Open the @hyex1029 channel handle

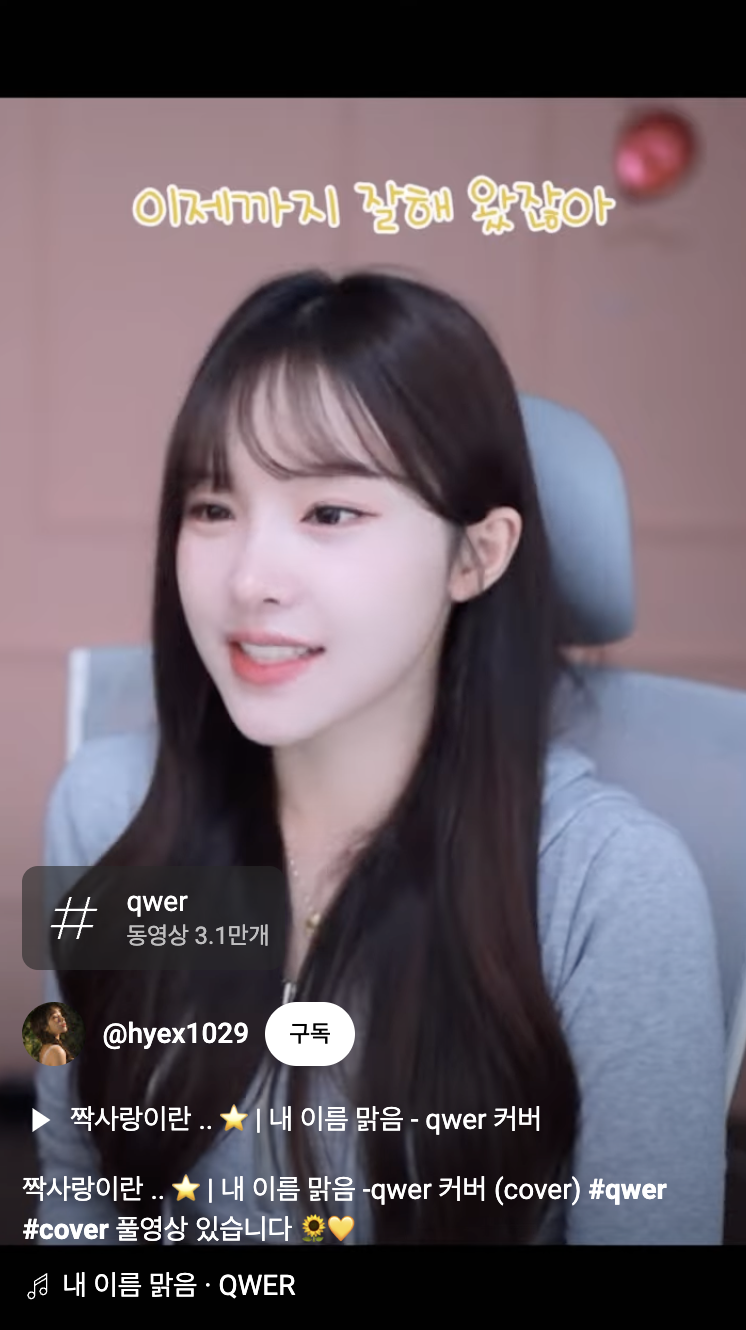click(x=175, y=1034)
